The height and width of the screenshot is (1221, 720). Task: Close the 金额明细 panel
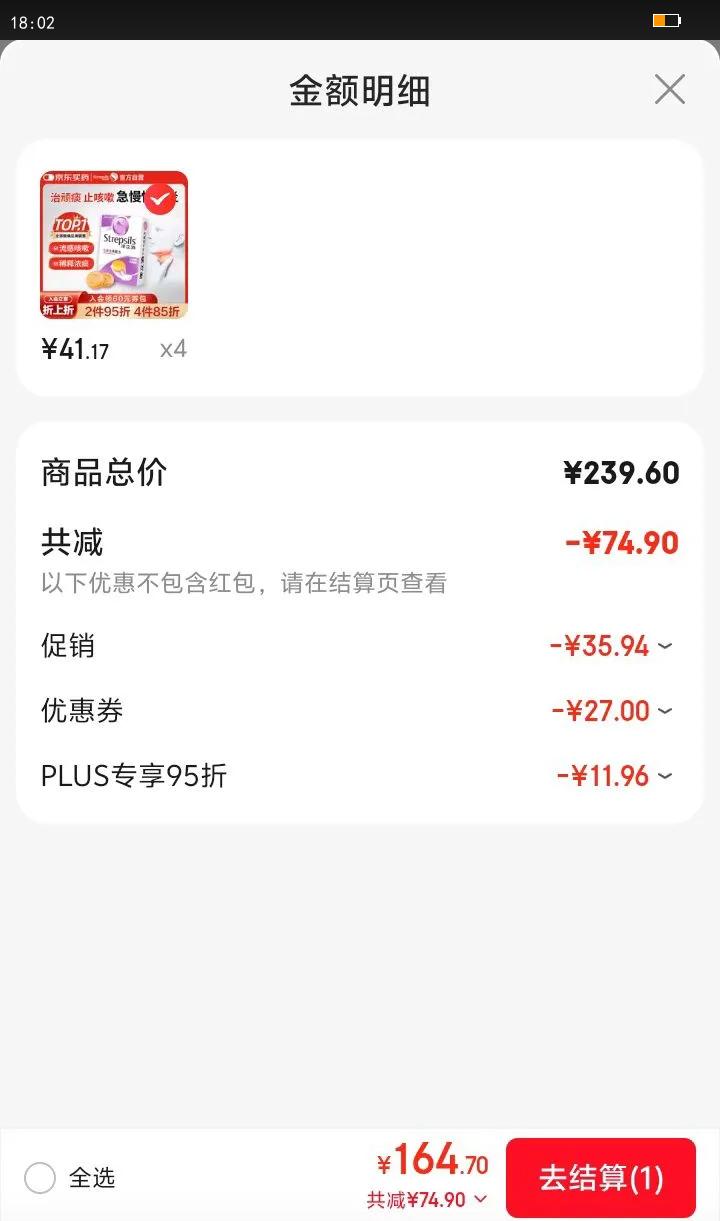point(669,90)
